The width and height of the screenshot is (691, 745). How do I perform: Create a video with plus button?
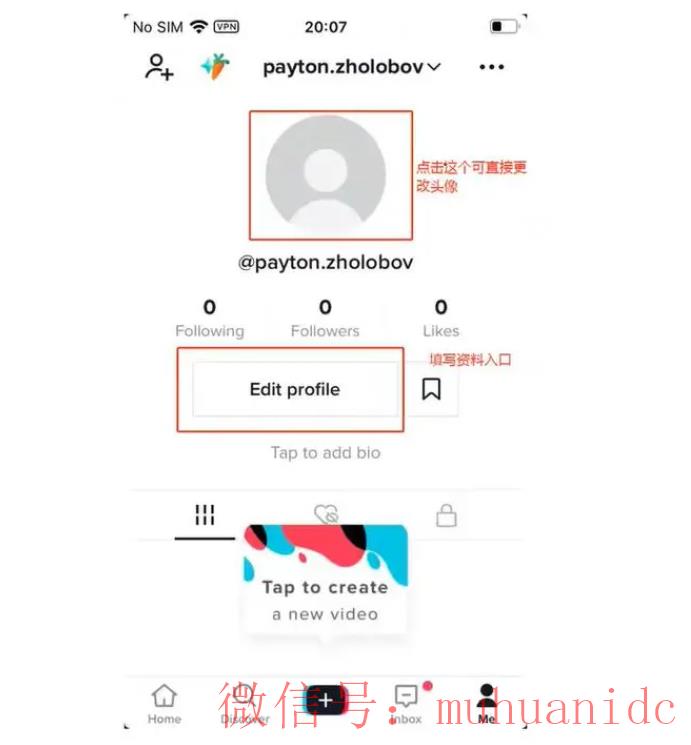[x=325, y=700]
